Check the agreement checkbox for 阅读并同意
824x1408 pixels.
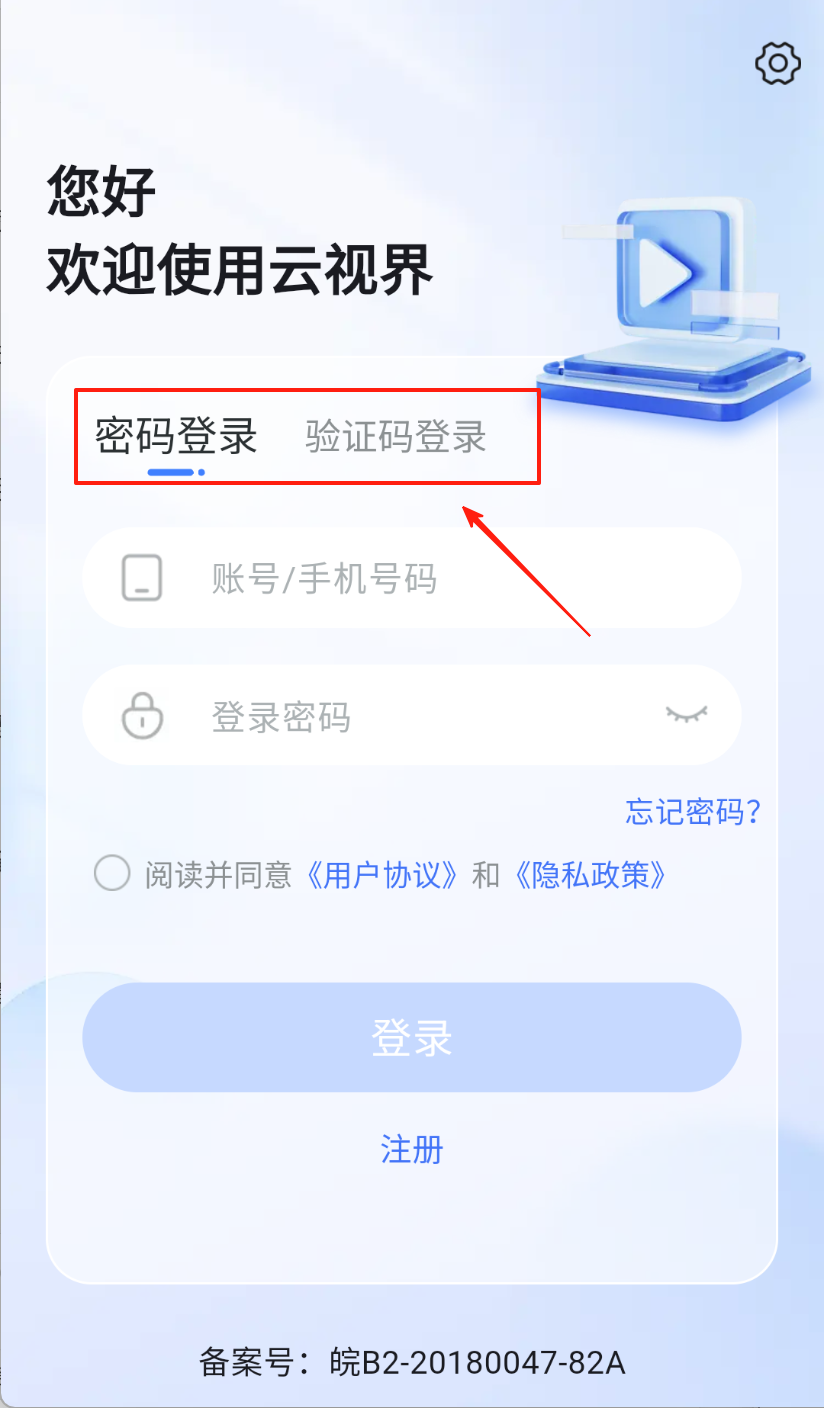coord(112,873)
